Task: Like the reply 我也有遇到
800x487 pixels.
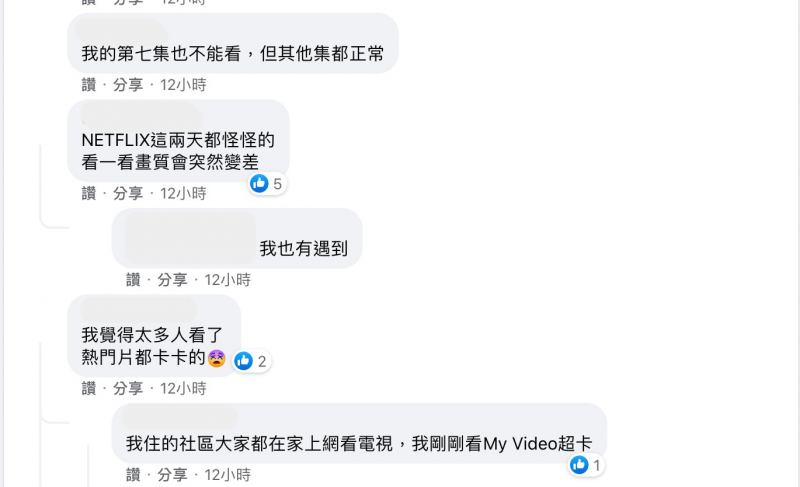Action: (x=133, y=280)
